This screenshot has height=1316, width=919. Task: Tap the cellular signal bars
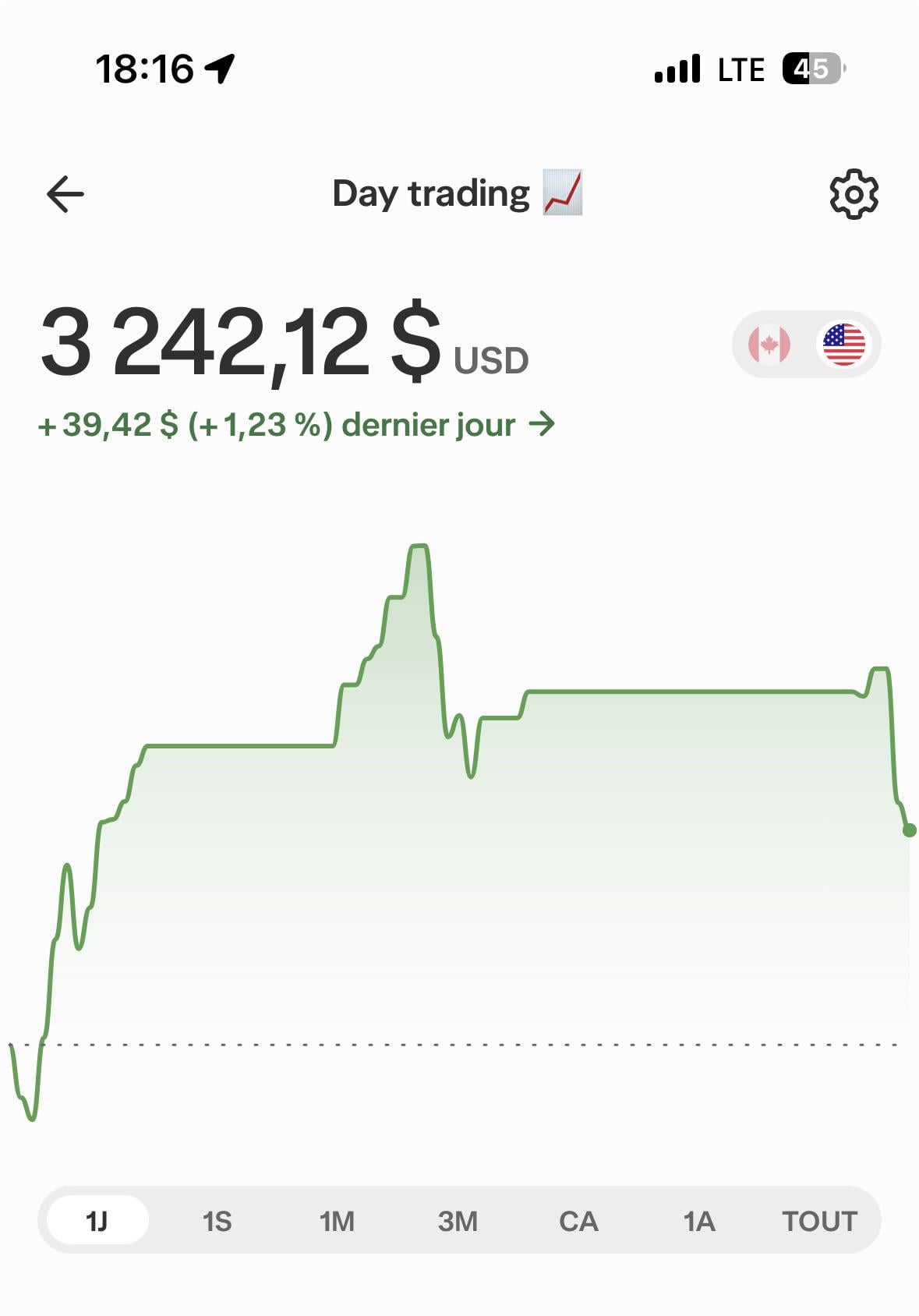(680, 69)
